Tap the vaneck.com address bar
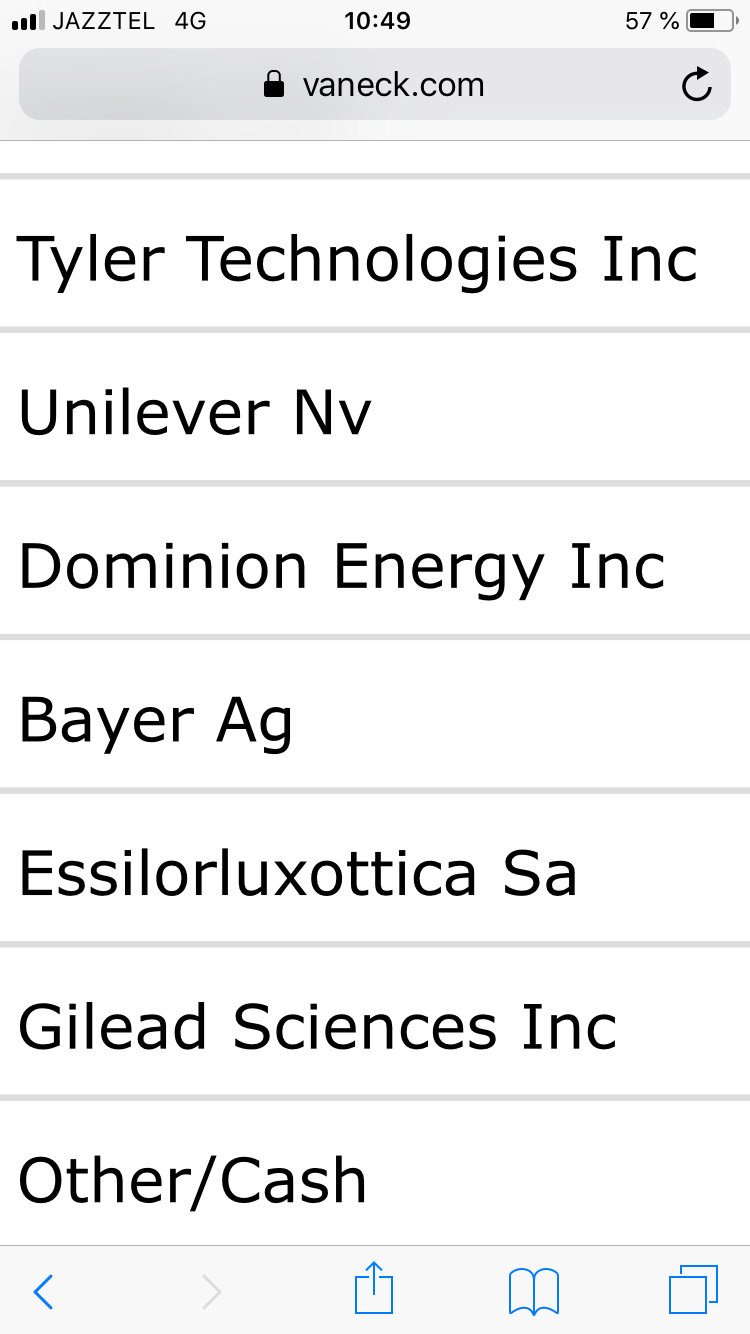The image size is (750, 1334). pos(375,84)
